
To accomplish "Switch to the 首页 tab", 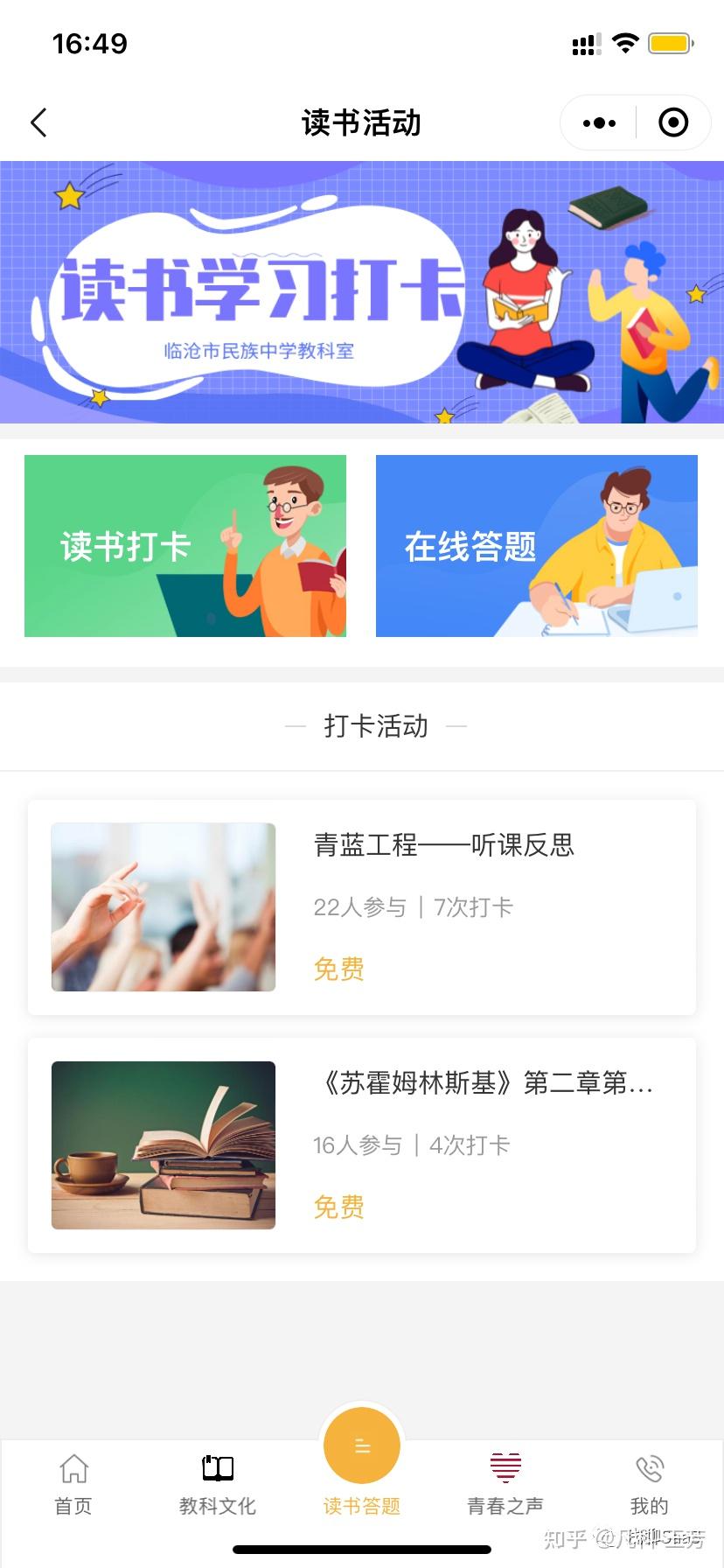I will tap(73, 1484).
